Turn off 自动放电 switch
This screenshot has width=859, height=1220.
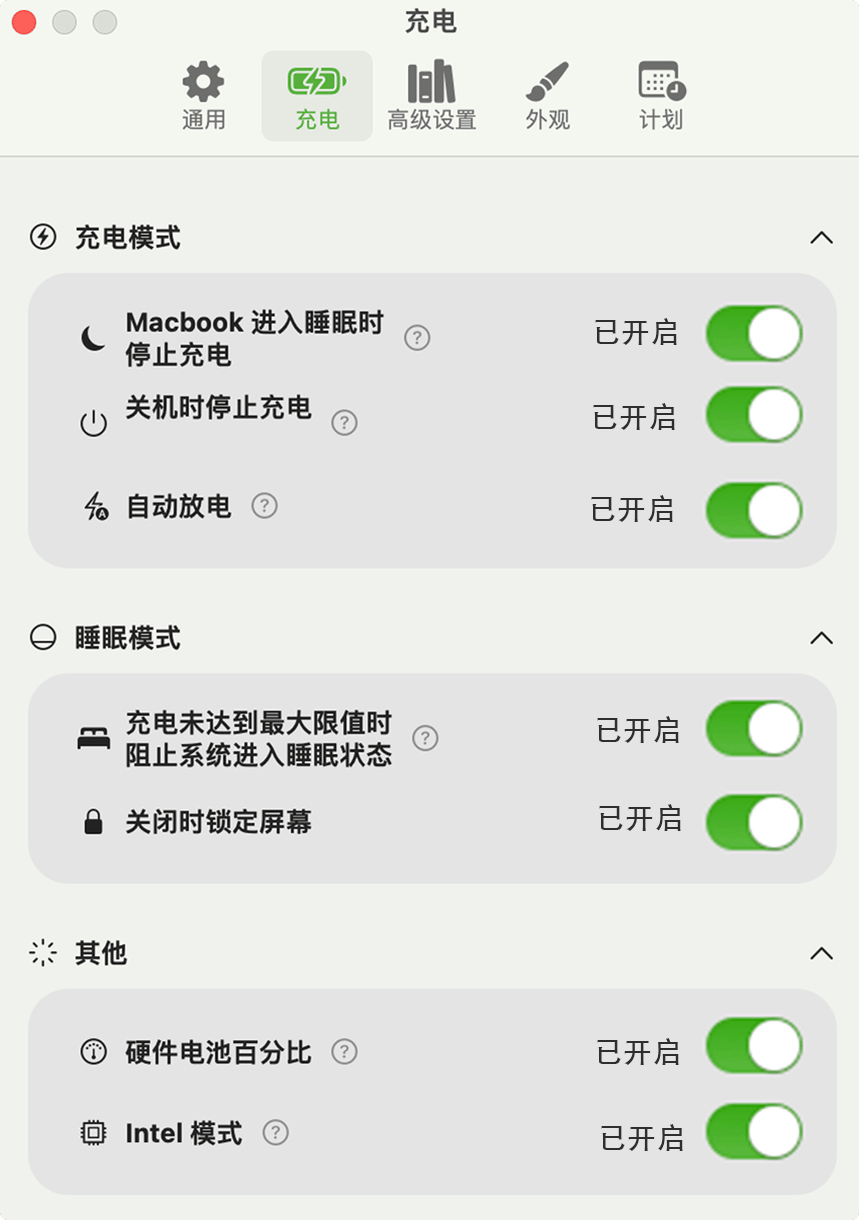pyautogui.click(x=754, y=510)
